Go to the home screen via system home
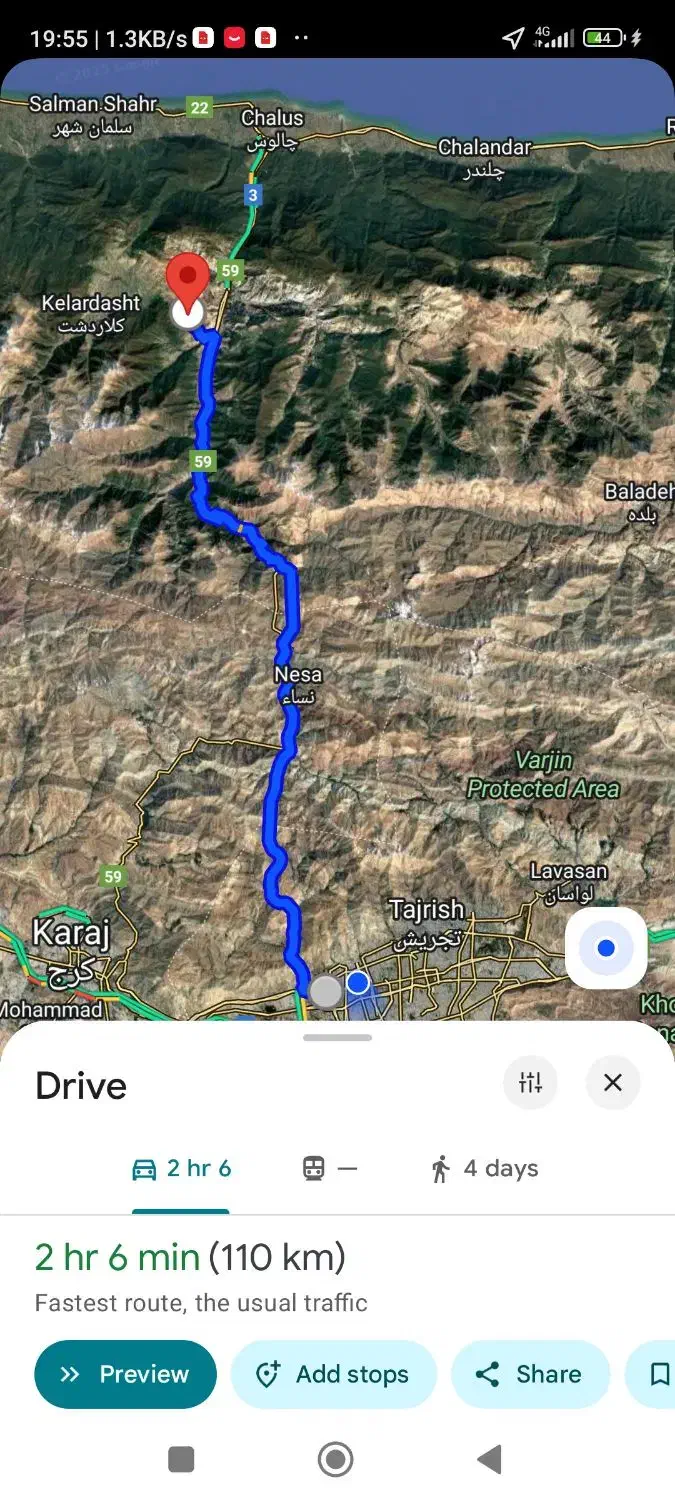Image resolution: width=675 pixels, height=1500 pixels. (336, 1460)
